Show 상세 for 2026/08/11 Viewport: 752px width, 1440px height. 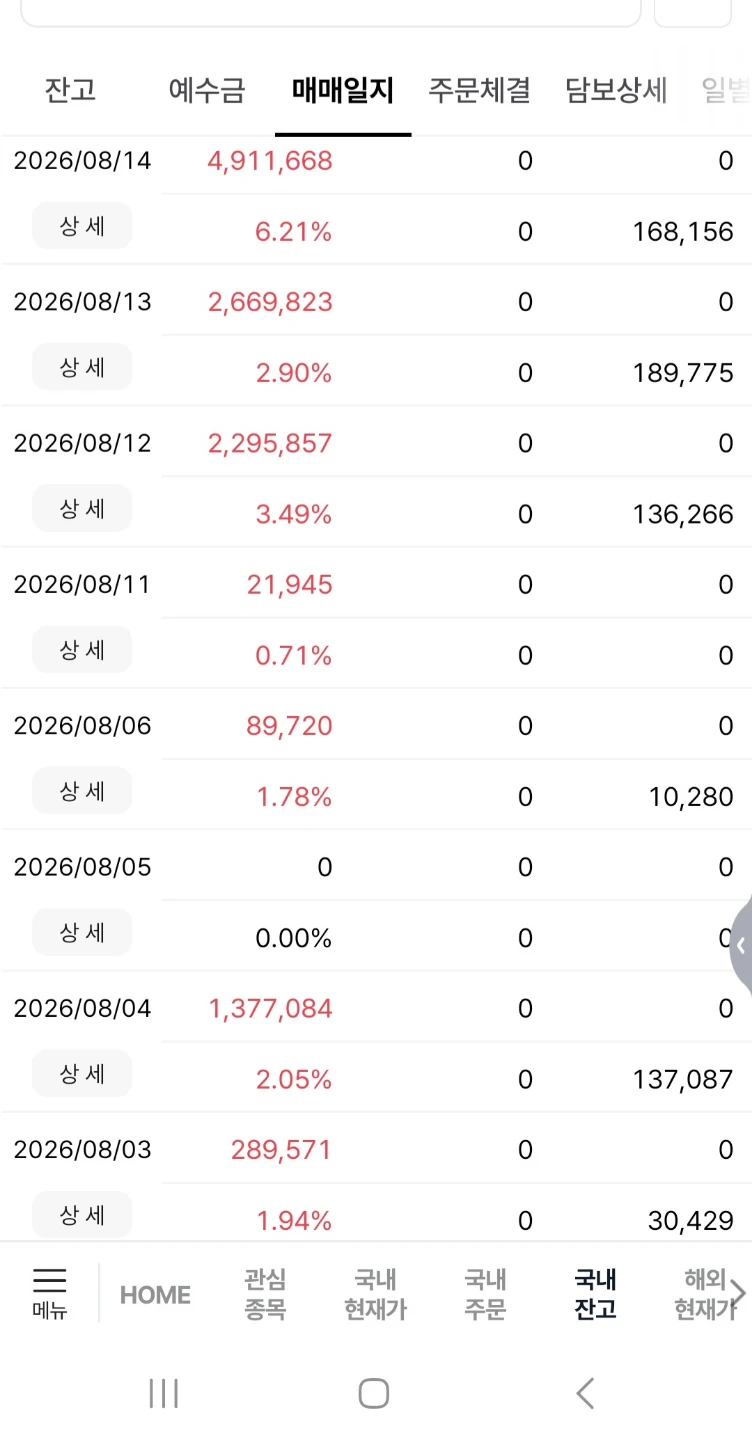(x=82, y=649)
